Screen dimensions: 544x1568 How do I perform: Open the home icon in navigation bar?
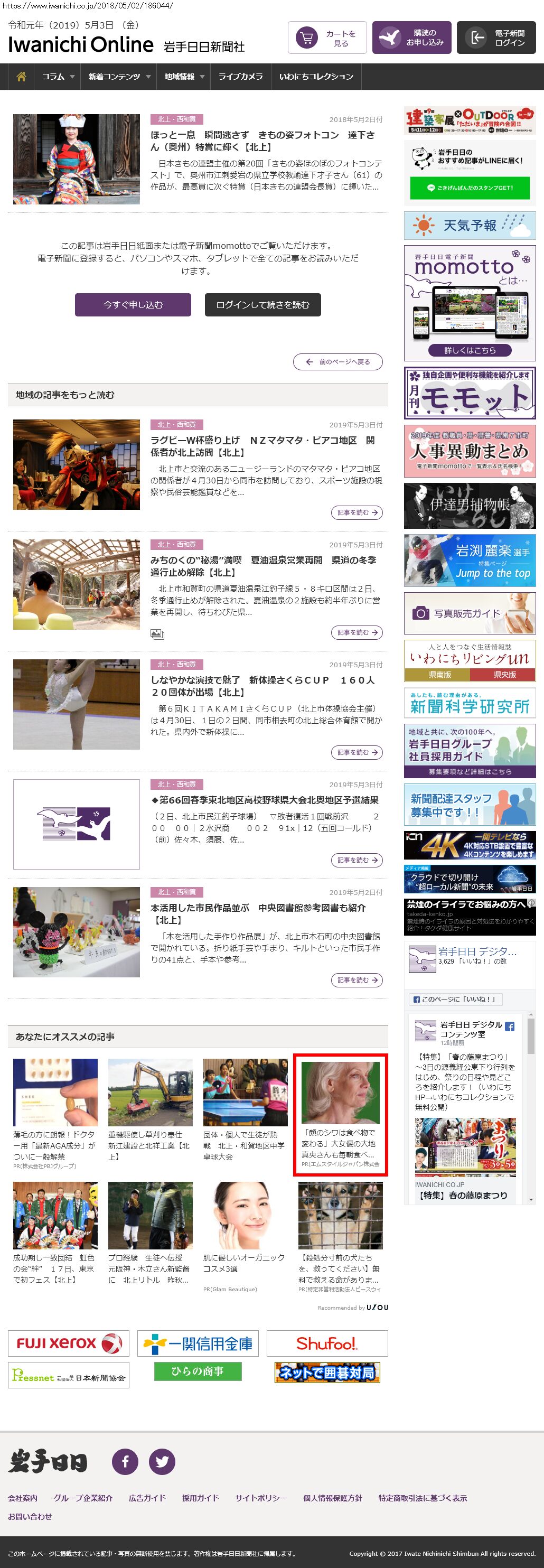click(21, 77)
